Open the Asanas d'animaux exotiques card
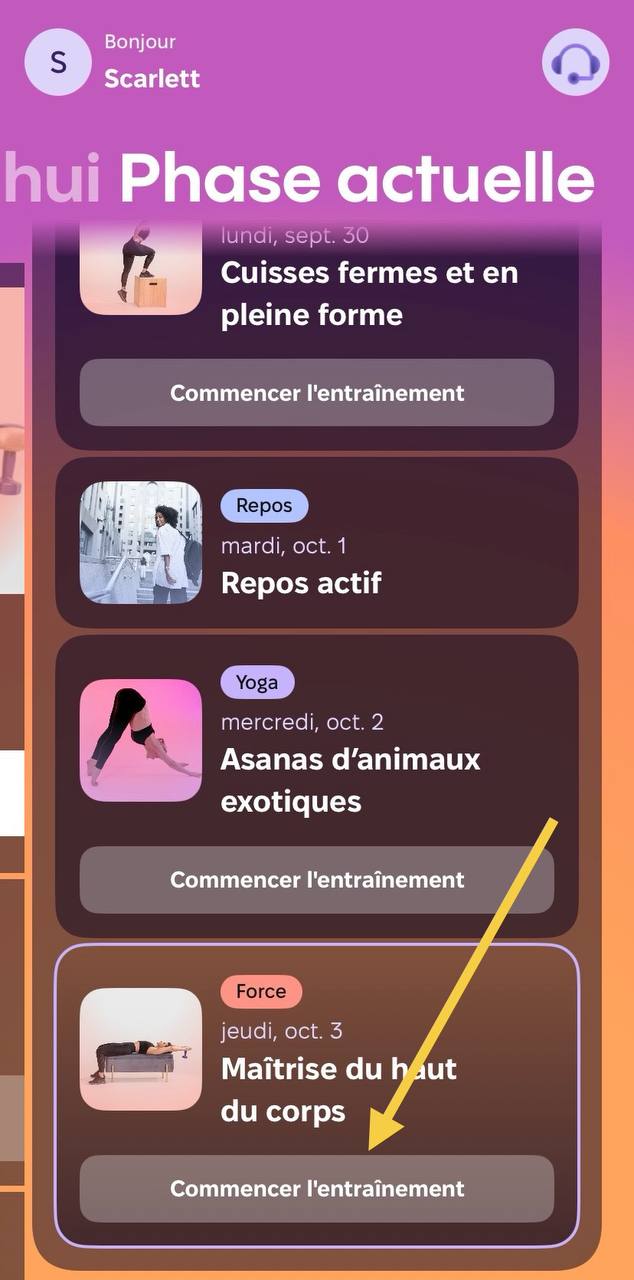Viewport: 634px width, 1280px height. click(x=350, y=760)
